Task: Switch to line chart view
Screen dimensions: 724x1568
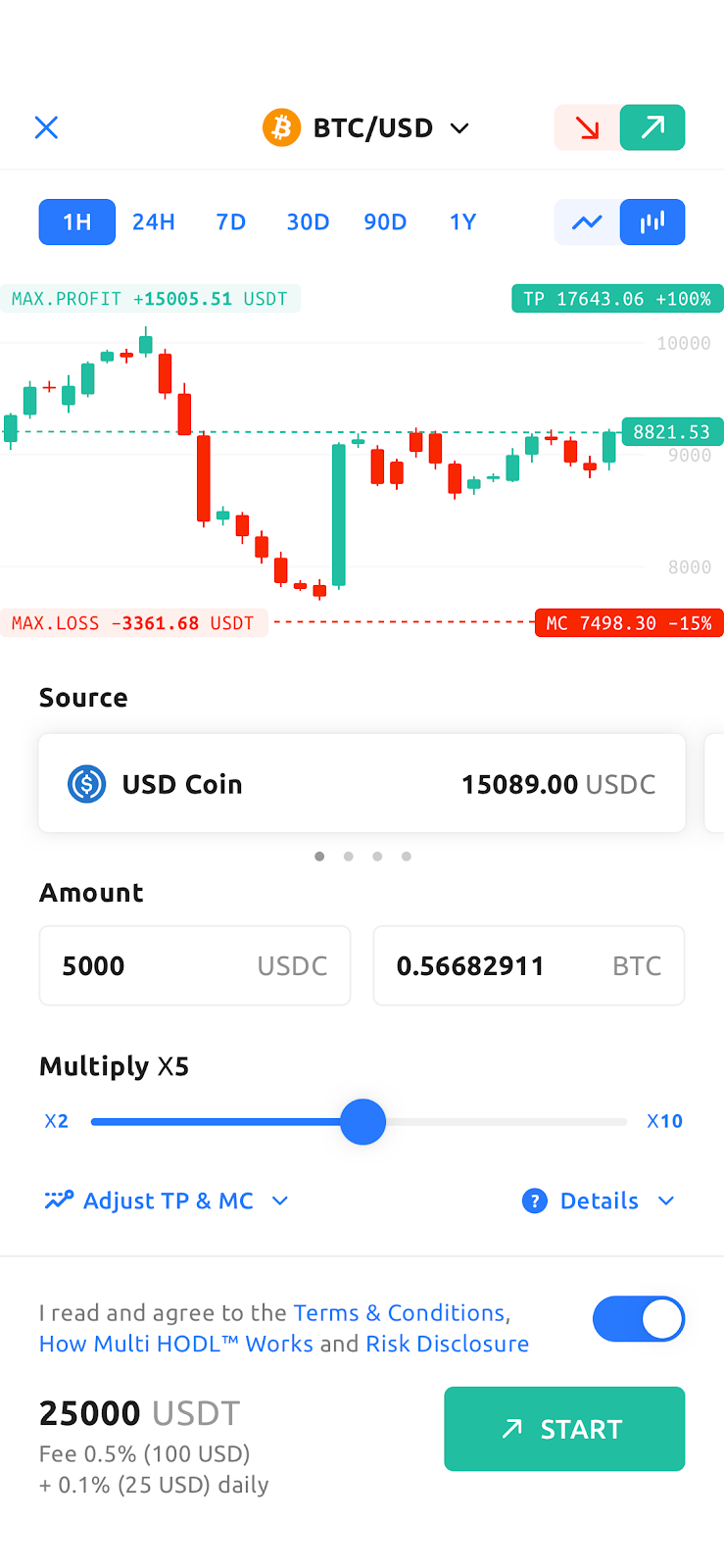Action: [x=587, y=222]
